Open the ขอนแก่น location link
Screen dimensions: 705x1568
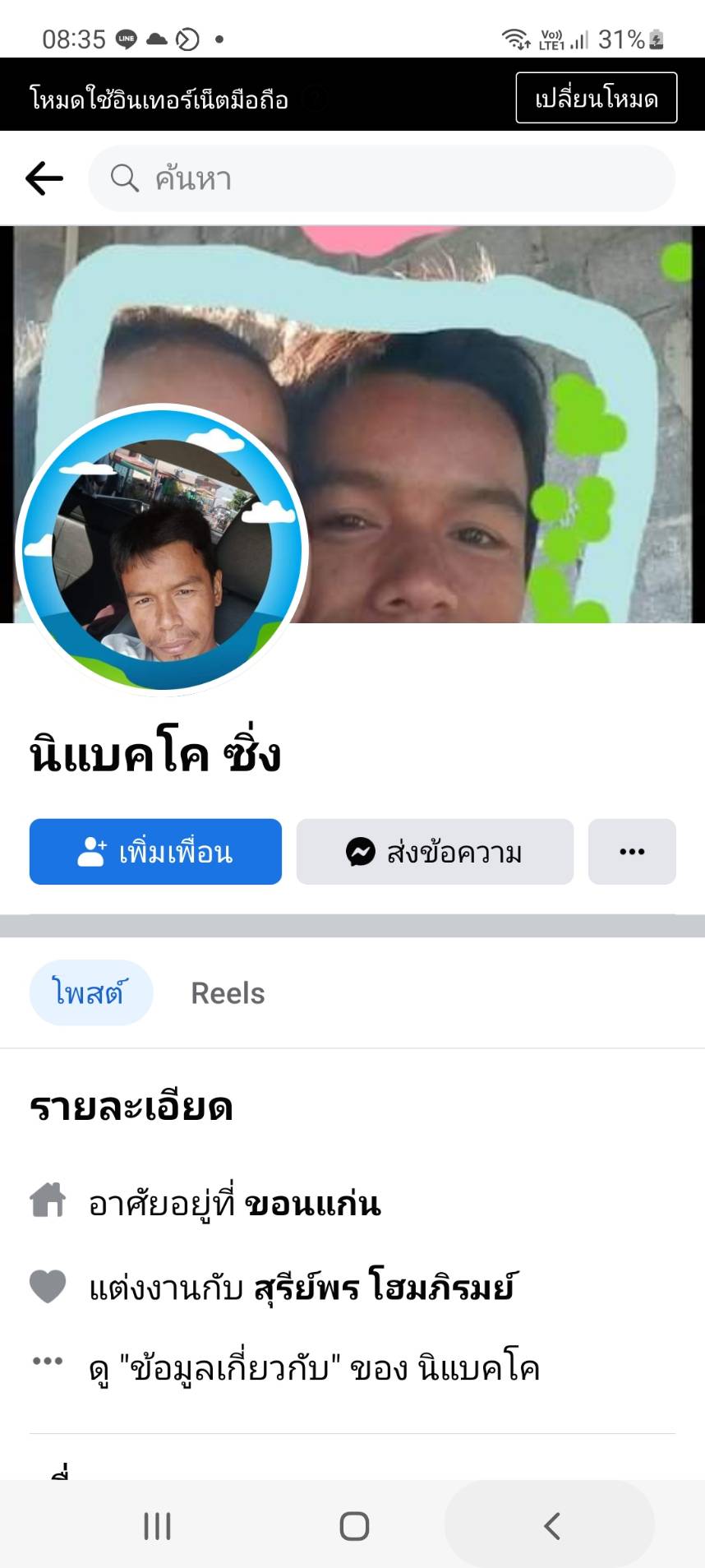point(313,1204)
